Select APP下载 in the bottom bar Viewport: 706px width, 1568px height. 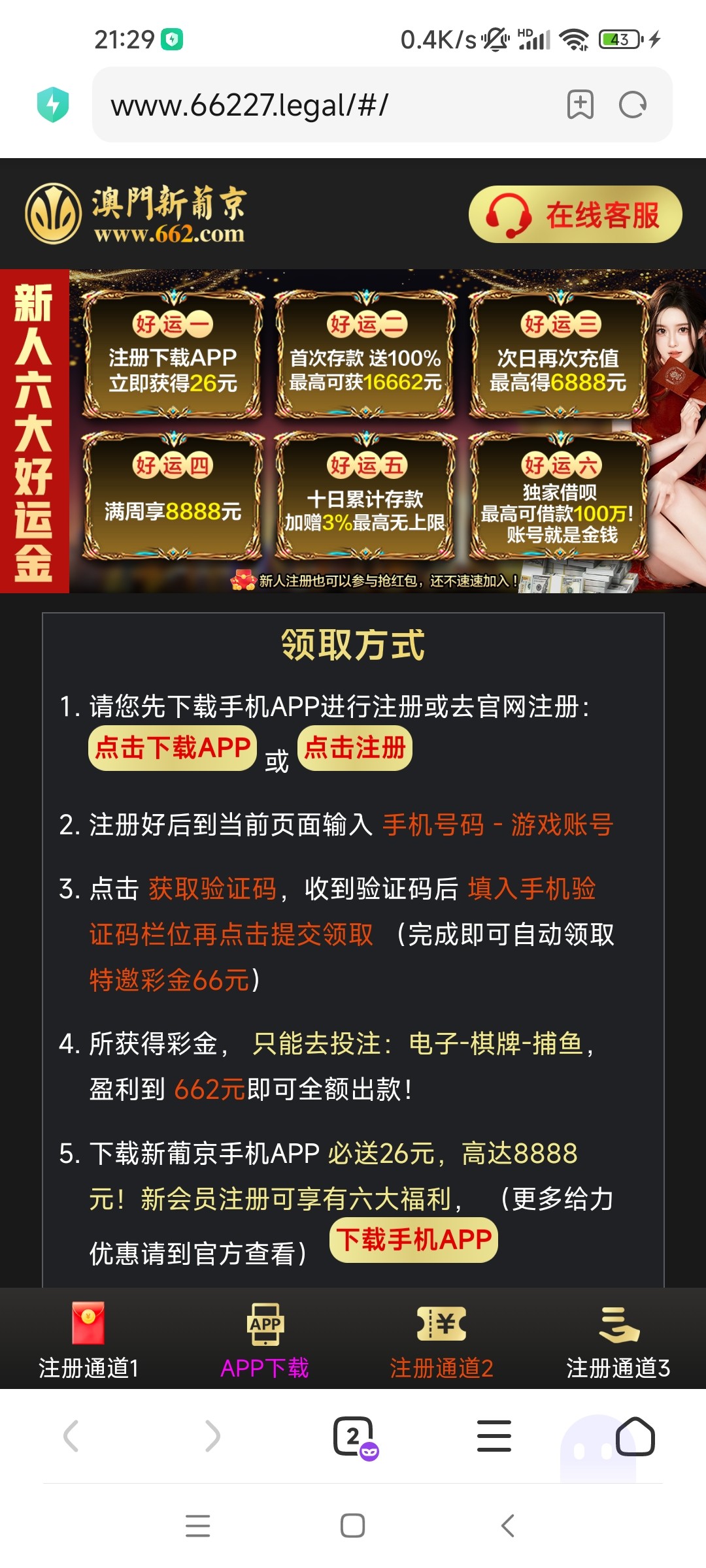click(x=265, y=1339)
